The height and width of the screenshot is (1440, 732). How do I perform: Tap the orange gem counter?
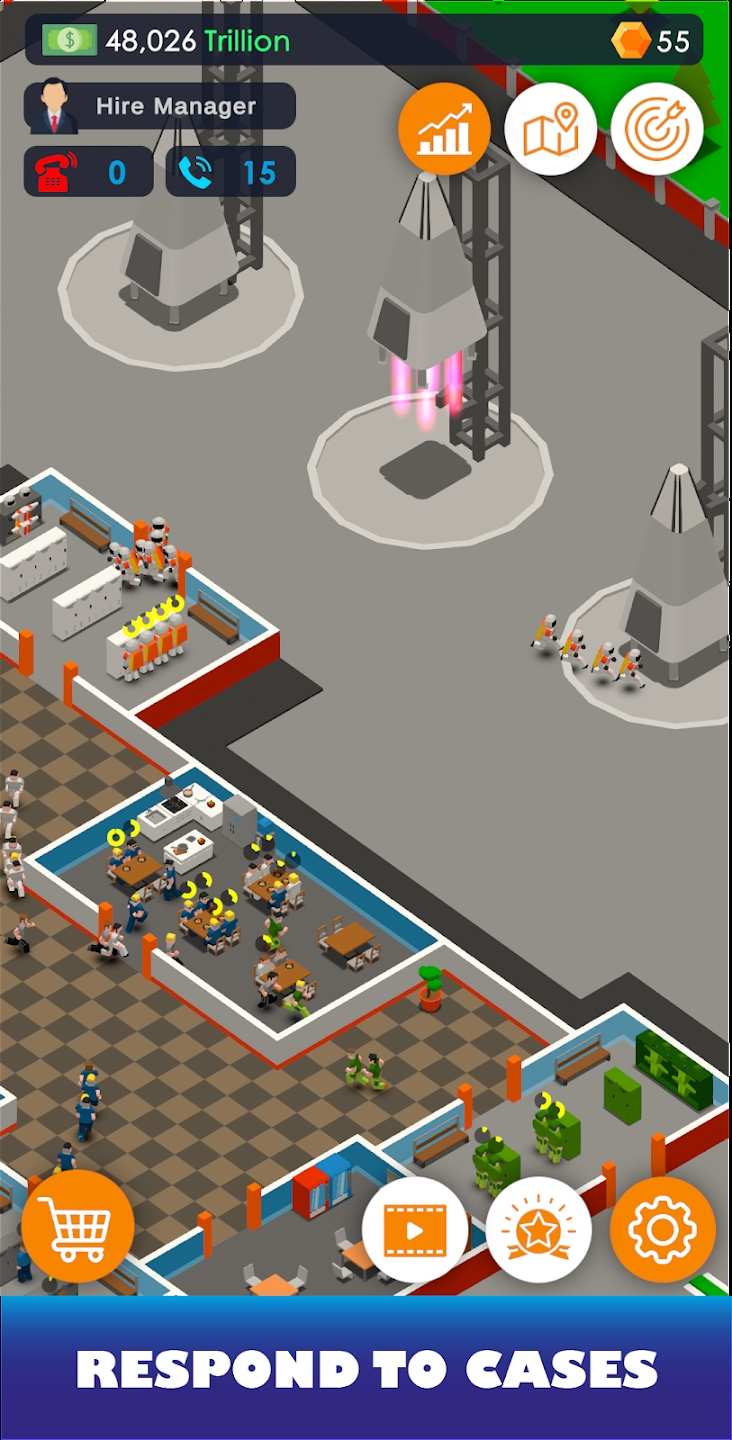click(652, 41)
